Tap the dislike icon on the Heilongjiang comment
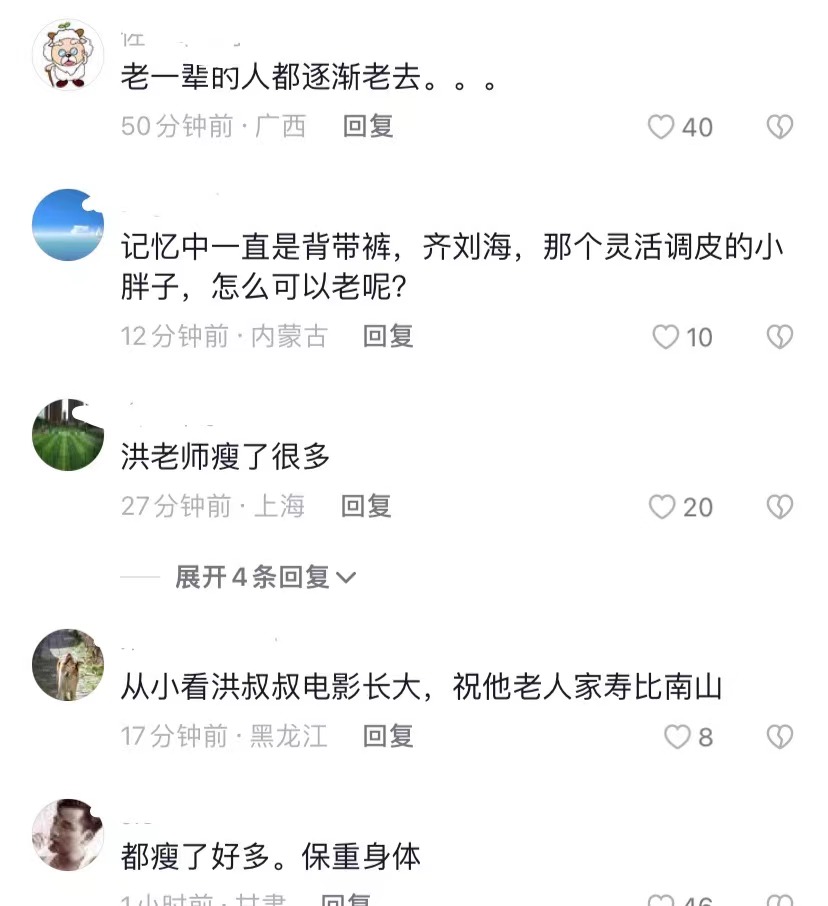Viewport: 828px width, 906px height. pos(780,737)
